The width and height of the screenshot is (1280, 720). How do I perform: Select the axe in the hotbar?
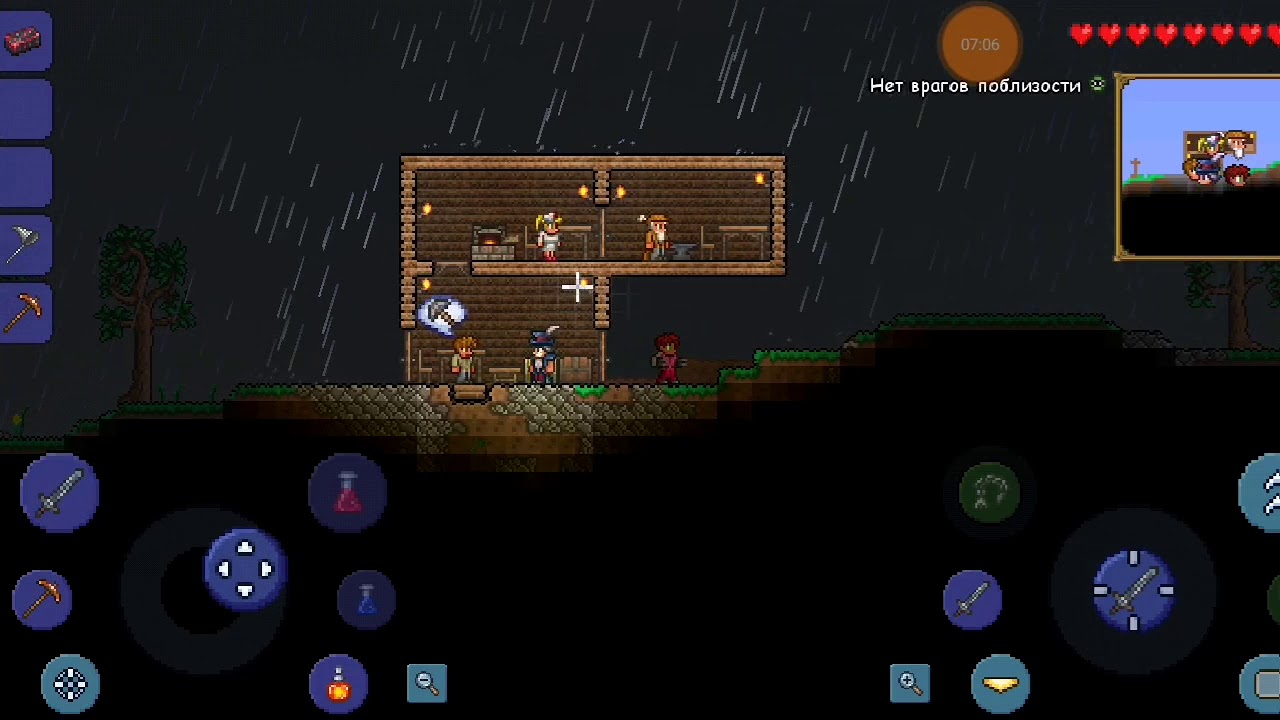(22, 244)
